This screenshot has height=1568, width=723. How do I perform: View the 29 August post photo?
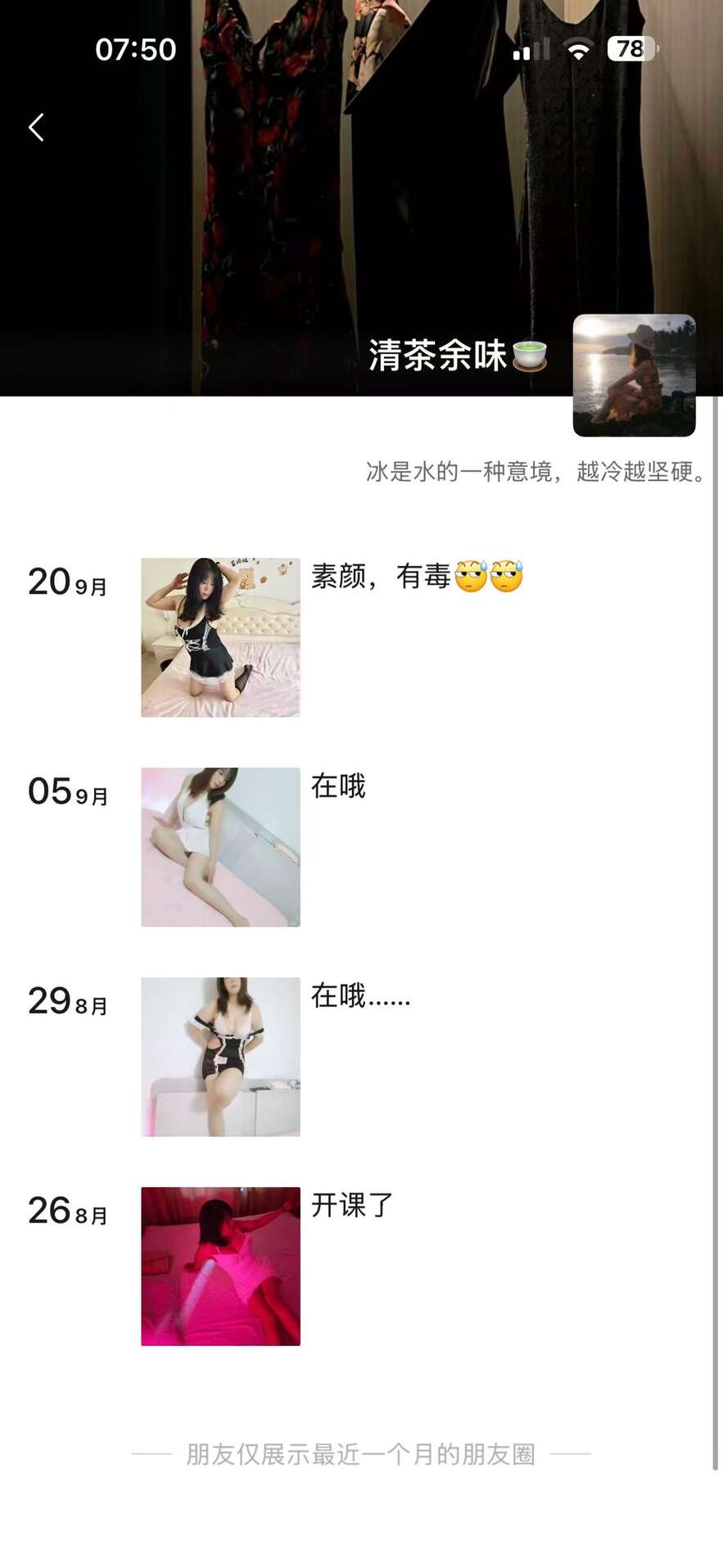point(220,1057)
